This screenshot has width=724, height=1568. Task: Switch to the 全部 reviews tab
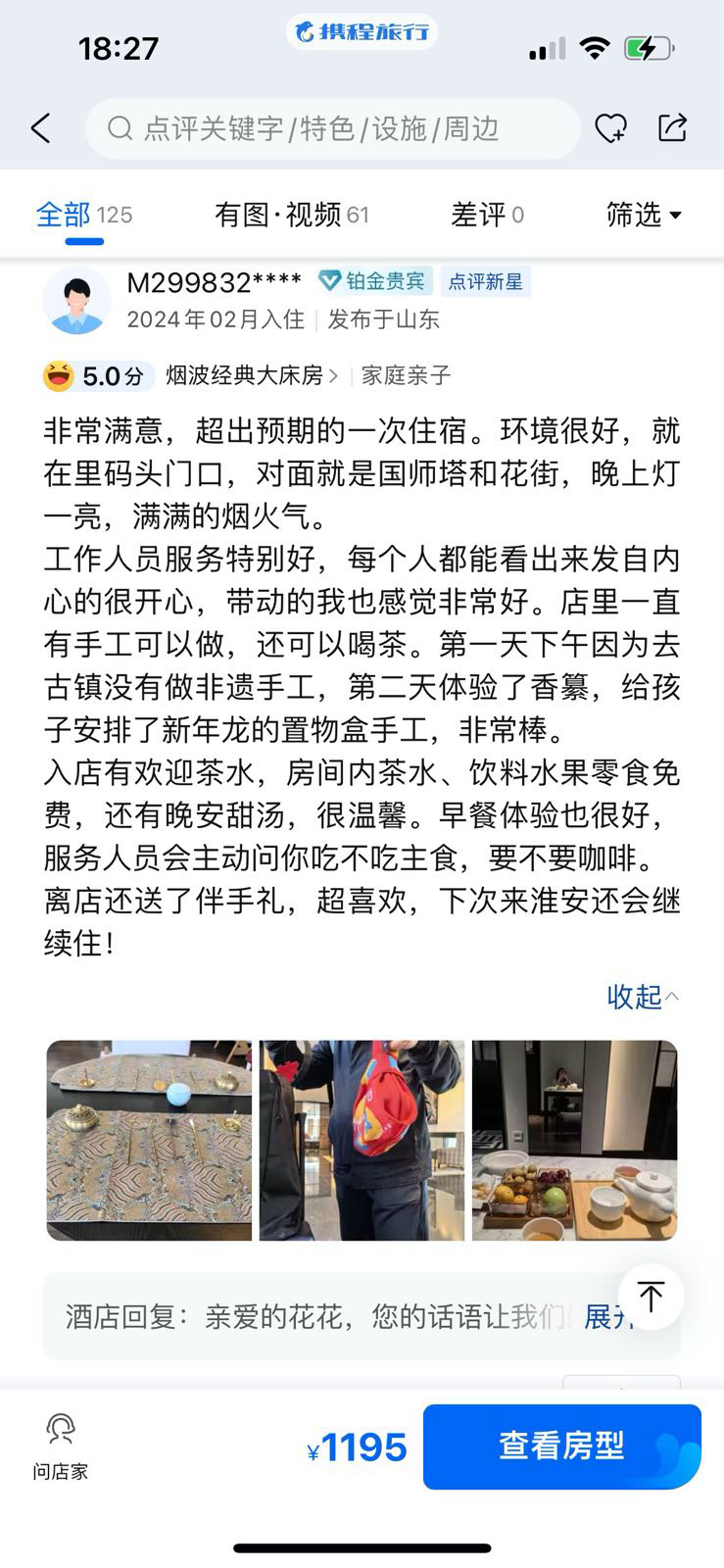(x=83, y=215)
